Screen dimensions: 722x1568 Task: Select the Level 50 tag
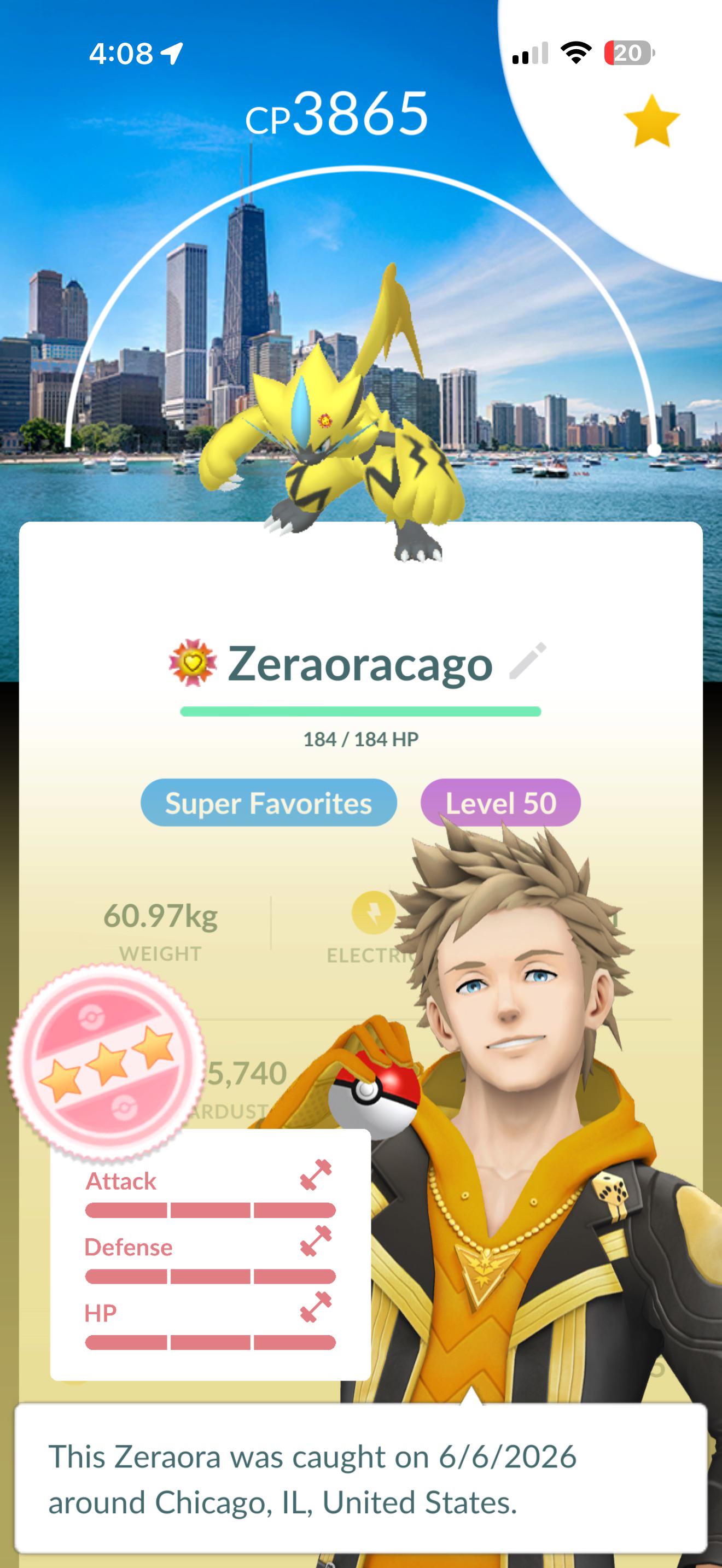click(x=500, y=803)
